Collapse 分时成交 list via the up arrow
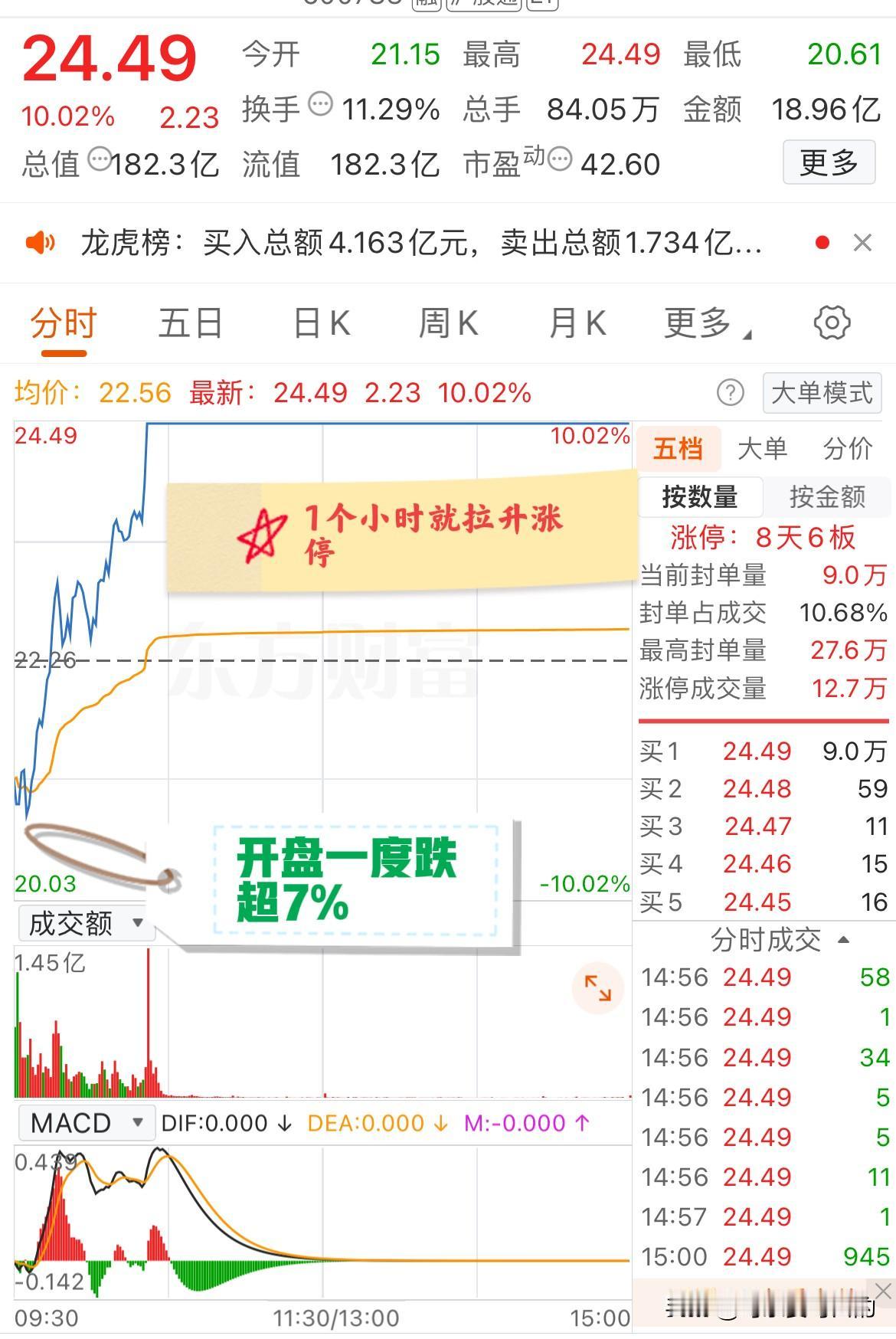896x1339 pixels. pyautogui.click(x=844, y=939)
